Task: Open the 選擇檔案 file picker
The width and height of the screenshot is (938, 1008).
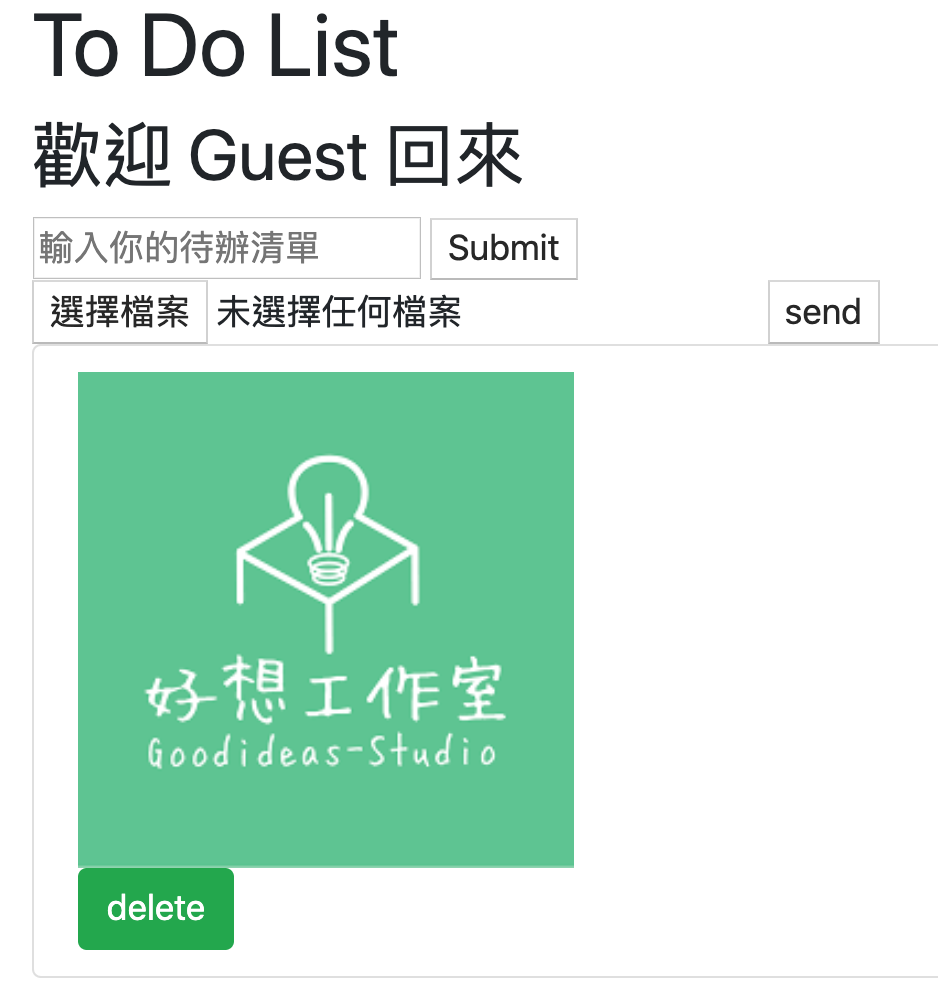Action: coord(120,312)
